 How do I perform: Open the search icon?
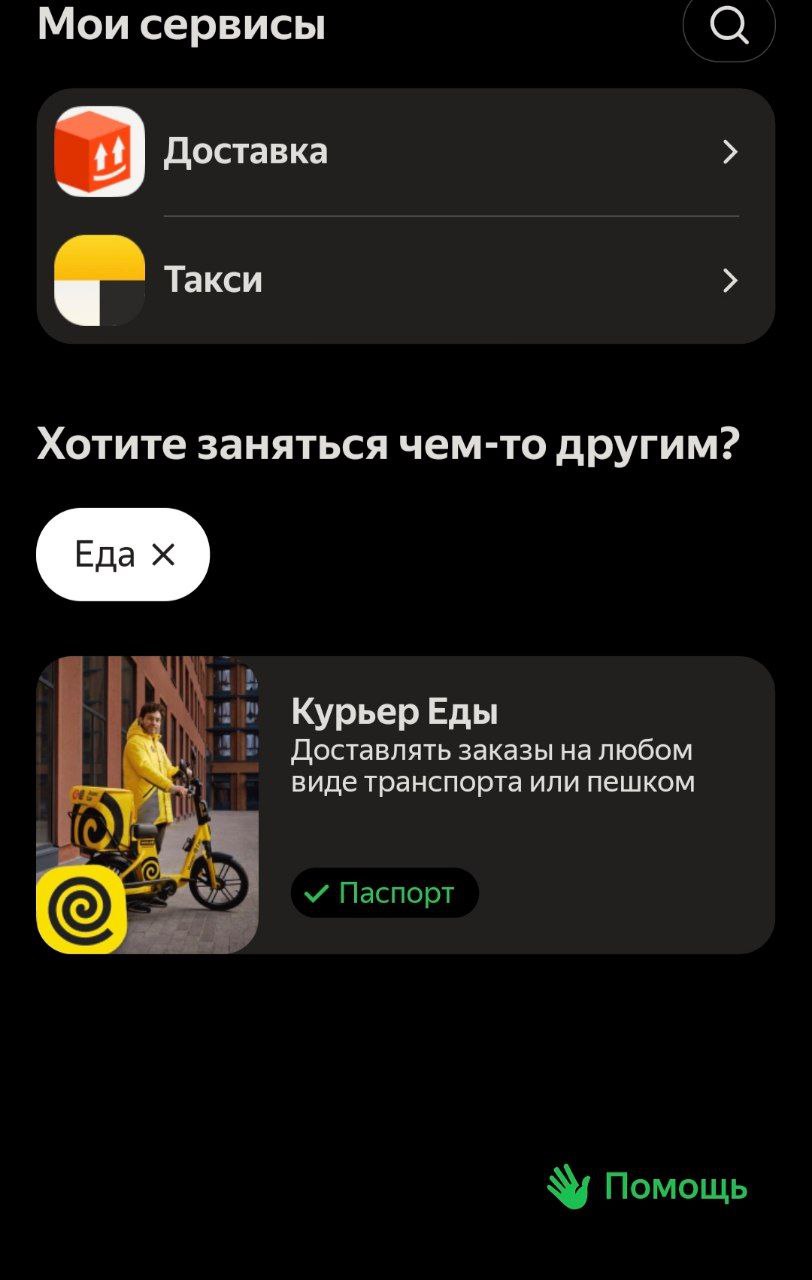coord(729,26)
